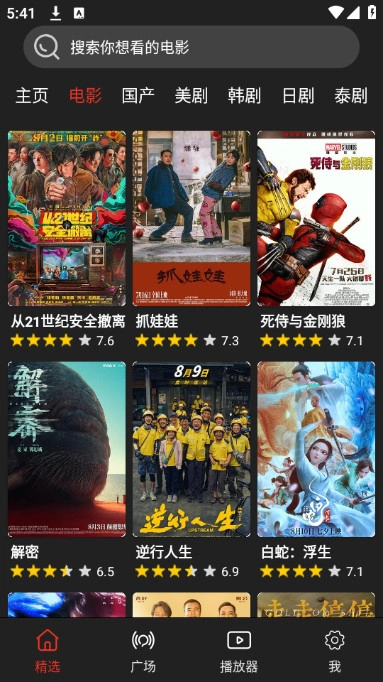Switch to the 我 profile tab
This screenshot has height=682, width=383.
[335, 651]
